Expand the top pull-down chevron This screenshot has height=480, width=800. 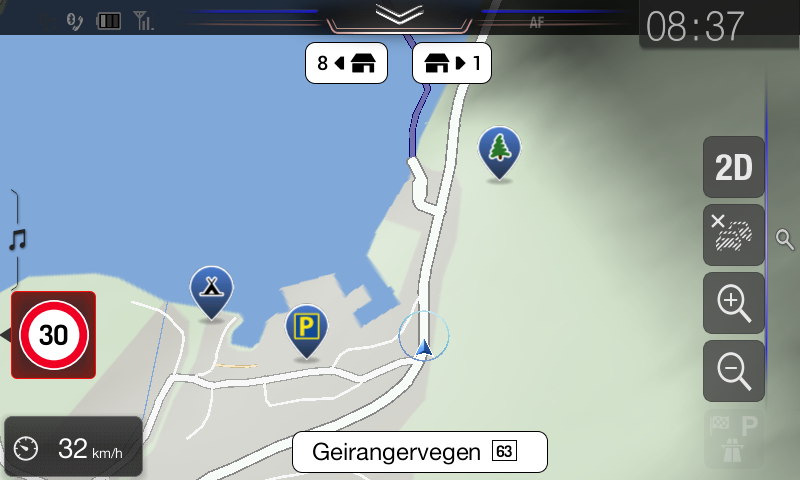[x=399, y=14]
